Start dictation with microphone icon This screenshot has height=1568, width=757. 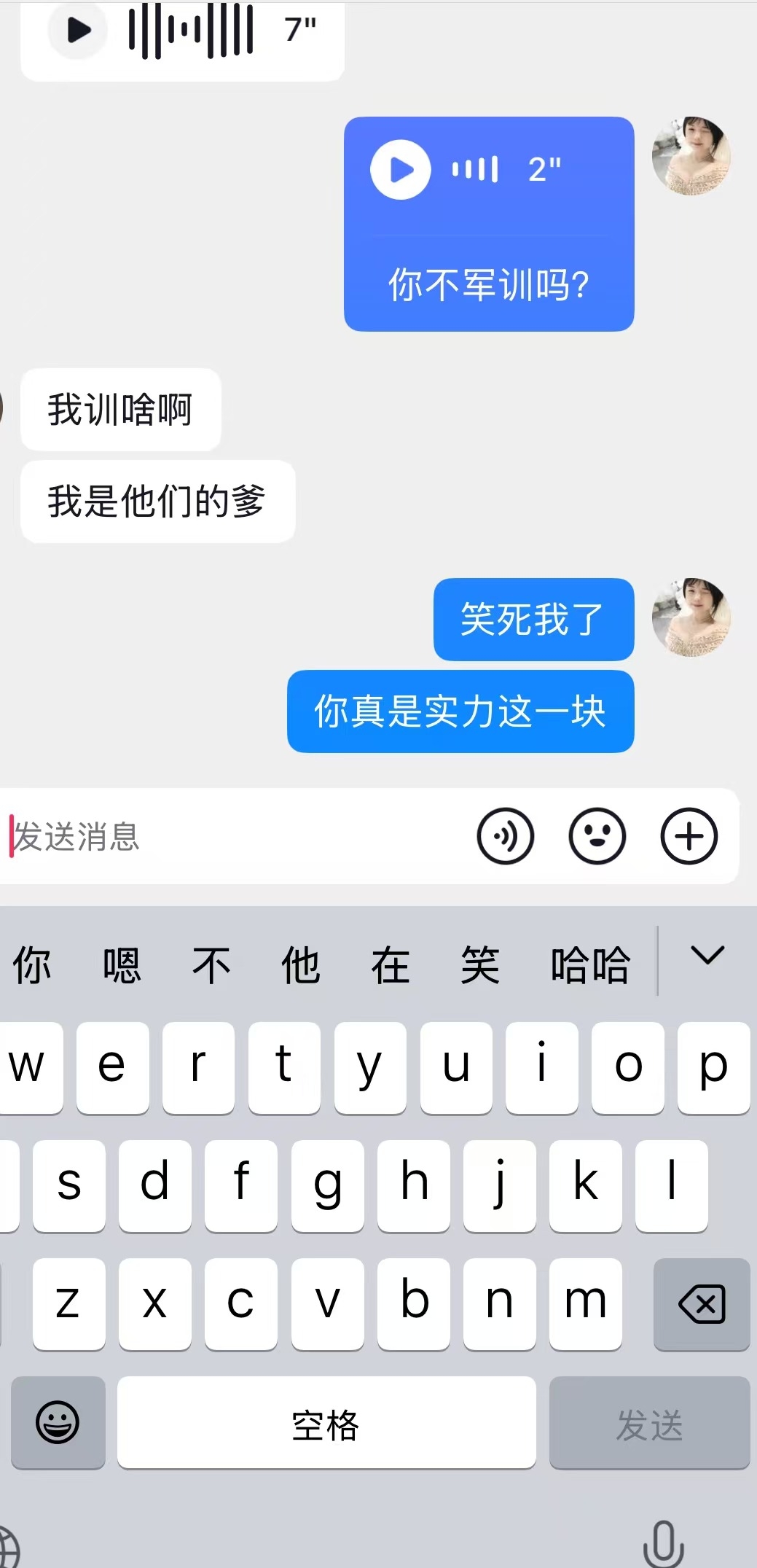663,1542
